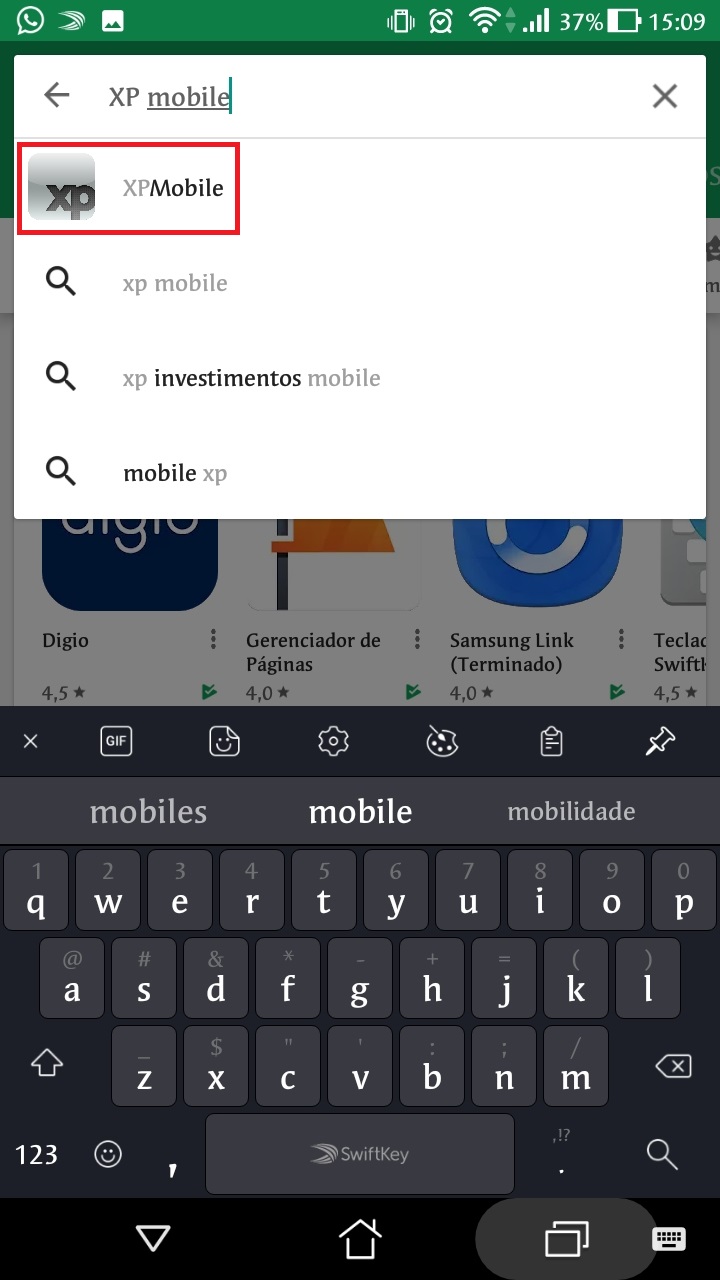Open the keyboard sticker panel
Image resolution: width=720 pixels, height=1280 pixels.
[224, 741]
